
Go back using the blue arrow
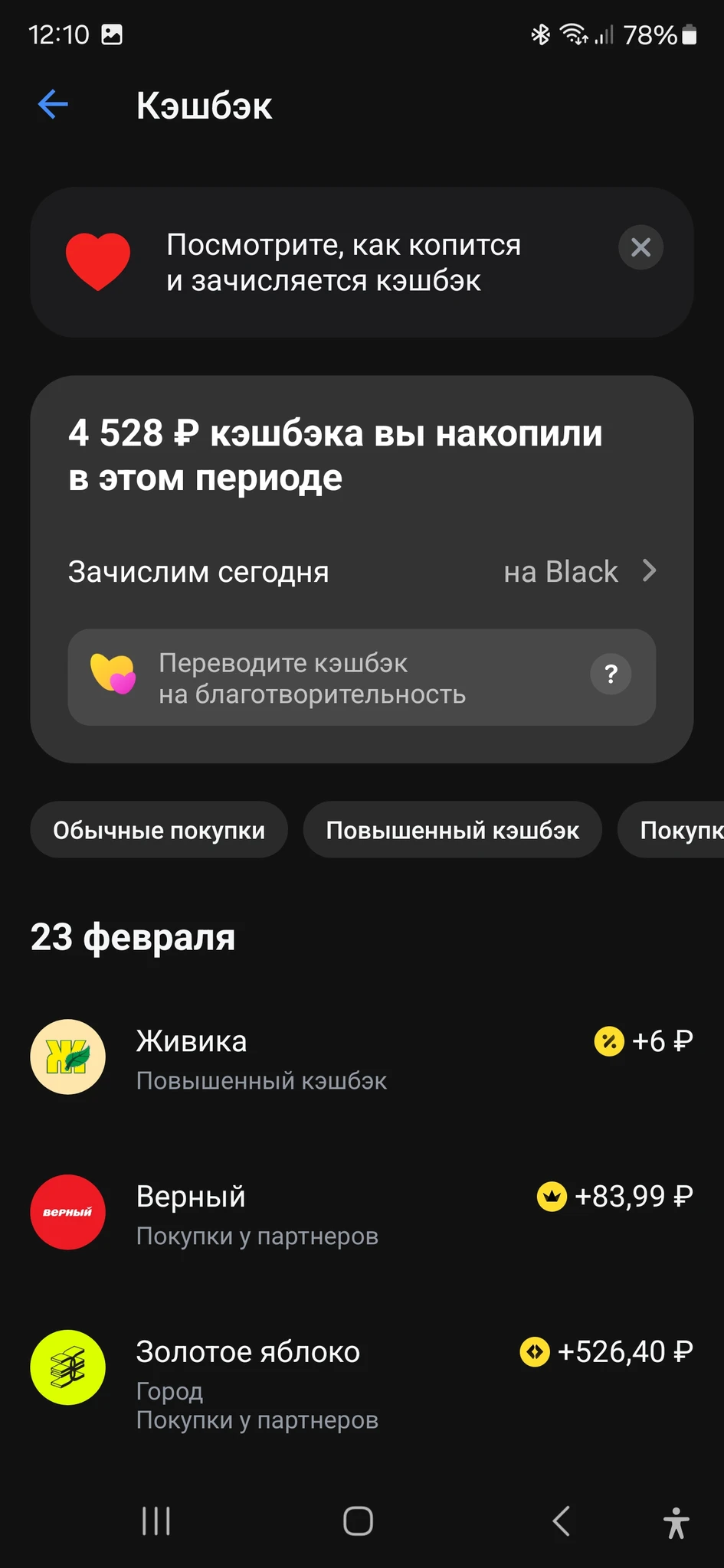(x=53, y=104)
